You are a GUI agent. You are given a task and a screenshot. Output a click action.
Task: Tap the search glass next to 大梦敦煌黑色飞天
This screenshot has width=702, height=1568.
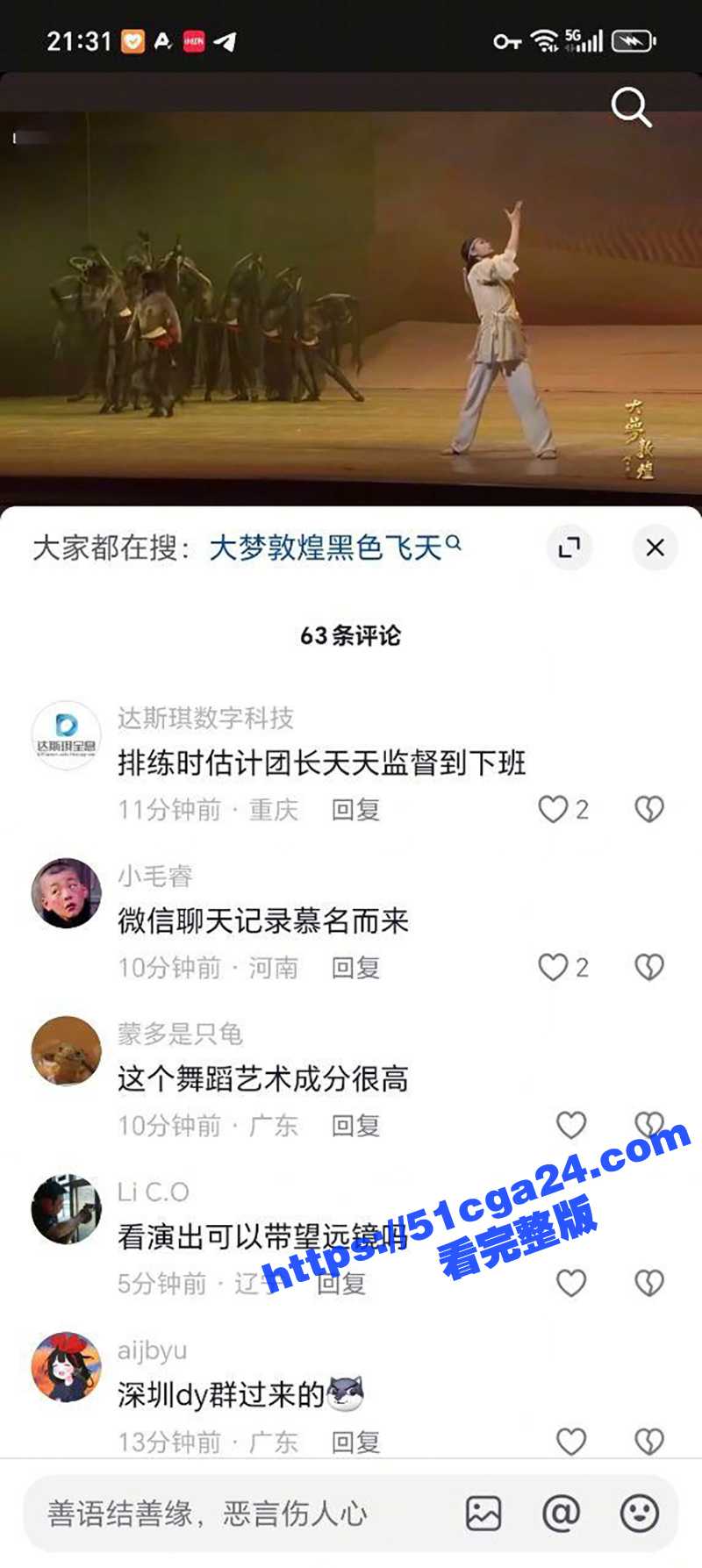click(x=454, y=543)
